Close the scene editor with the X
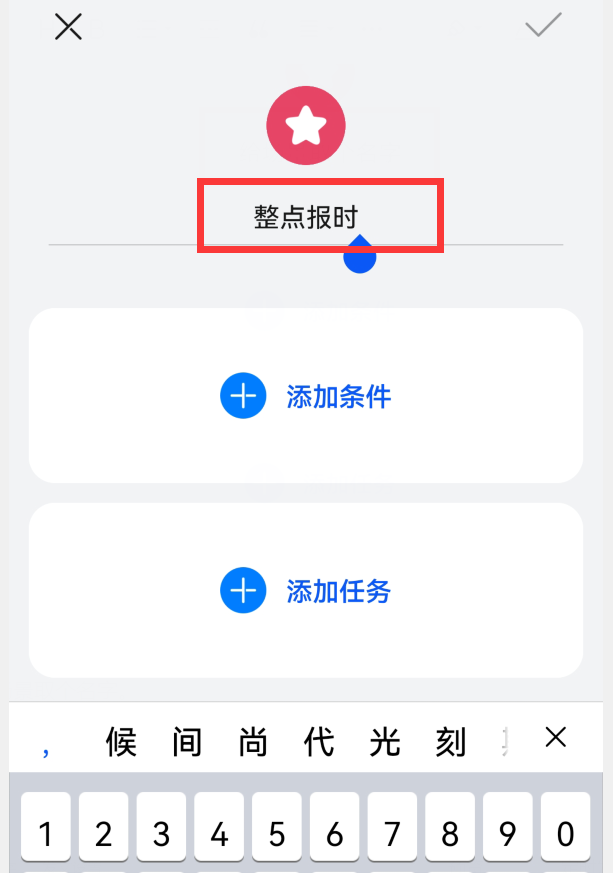The width and height of the screenshot is (613, 873). pyautogui.click(x=68, y=27)
